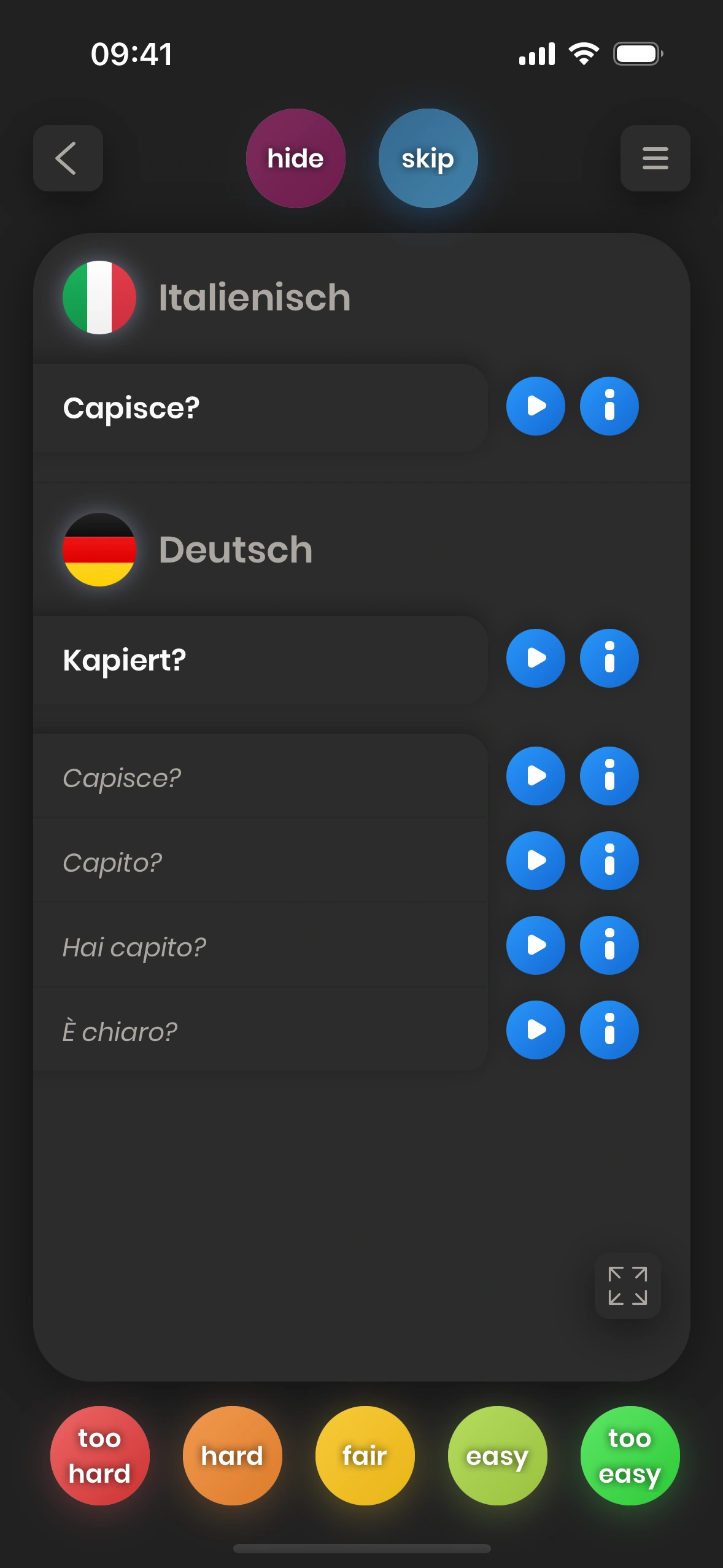The width and height of the screenshot is (723, 1568).
Task: Play audio for Italian word Capisce? in bold
Action: click(x=535, y=406)
